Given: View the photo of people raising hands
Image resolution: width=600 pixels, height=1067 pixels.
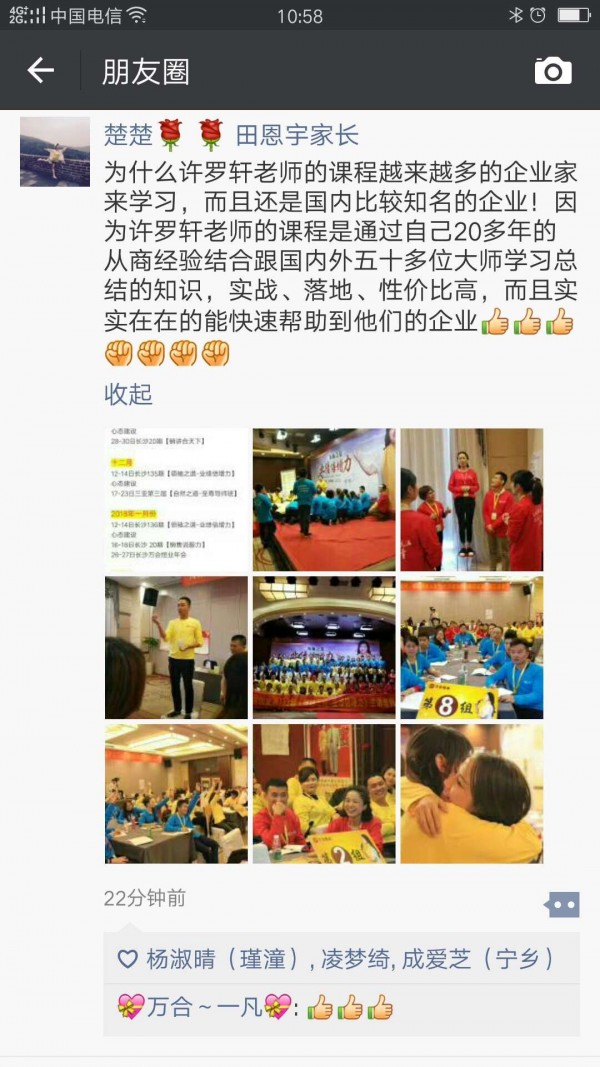Looking at the screenshot, I should pyautogui.click(x=176, y=794).
